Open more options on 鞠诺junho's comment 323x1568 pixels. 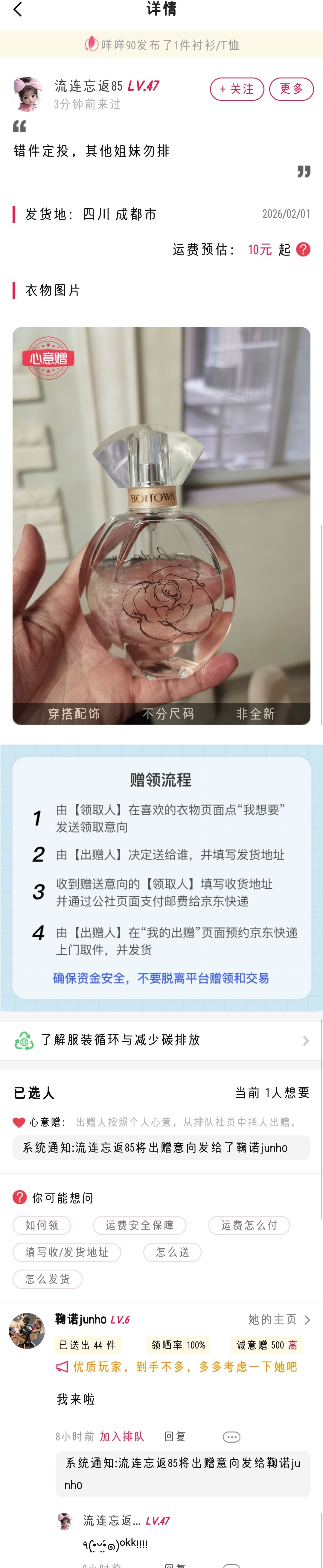coord(231,1437)
